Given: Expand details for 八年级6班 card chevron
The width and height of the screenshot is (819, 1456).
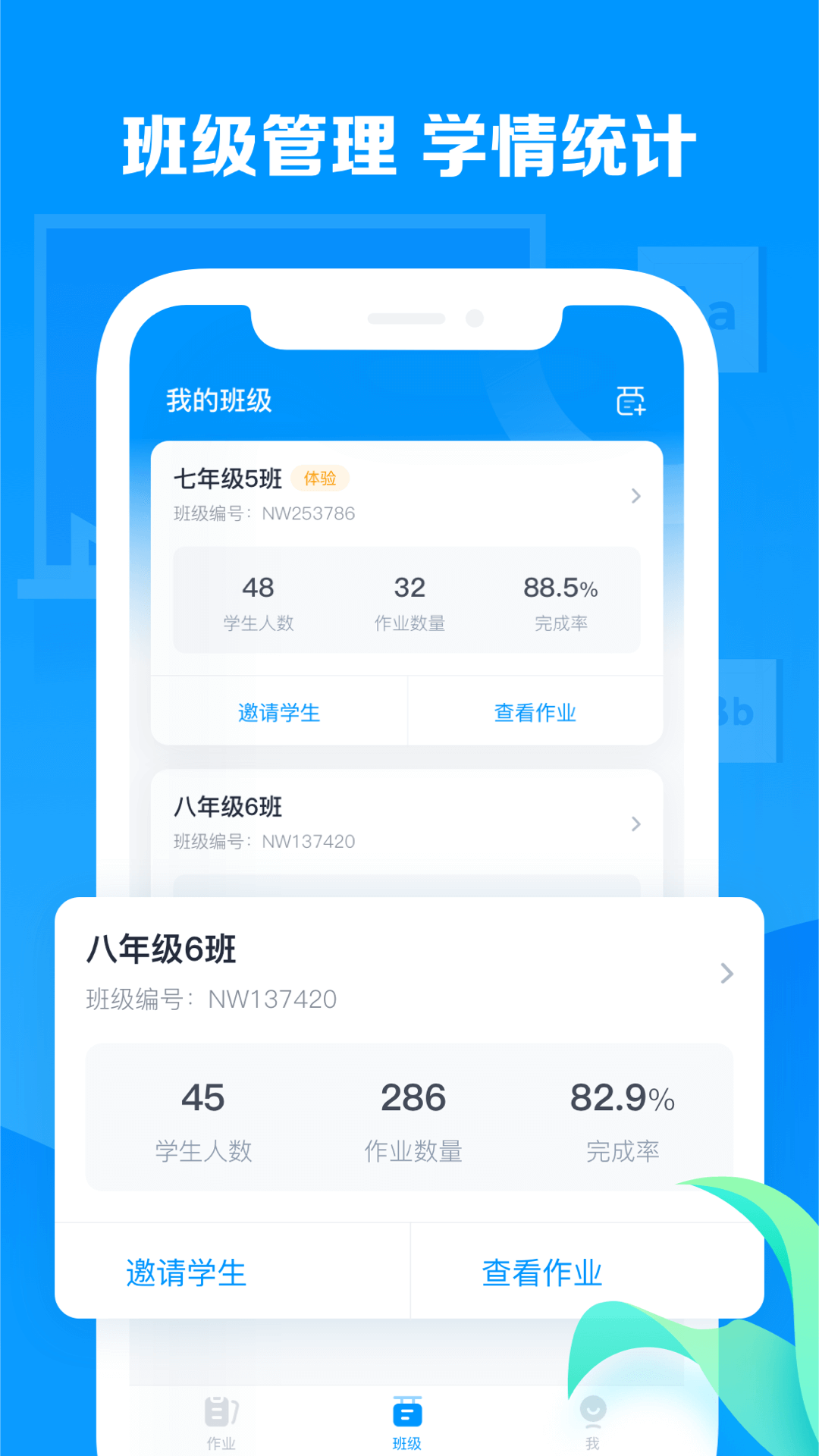Looking at the screenshot, I should tap(635, 824).
